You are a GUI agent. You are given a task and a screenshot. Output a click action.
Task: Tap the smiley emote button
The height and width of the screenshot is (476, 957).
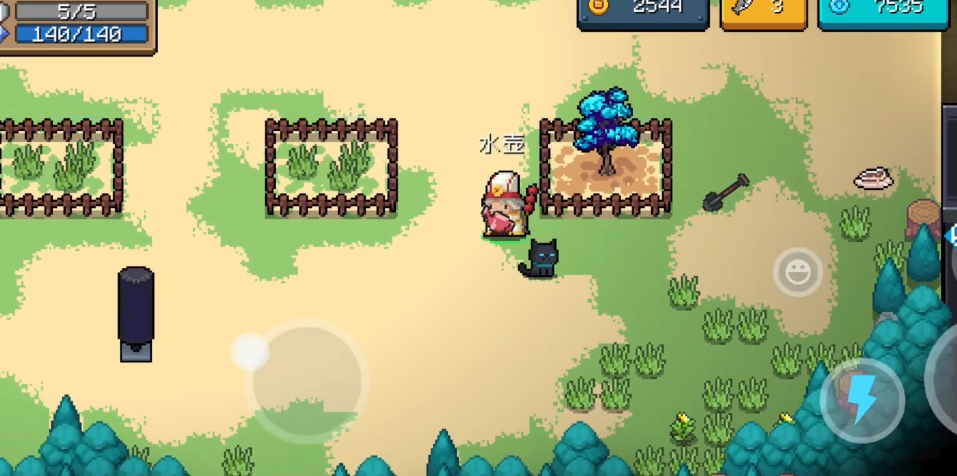(797, 271)
